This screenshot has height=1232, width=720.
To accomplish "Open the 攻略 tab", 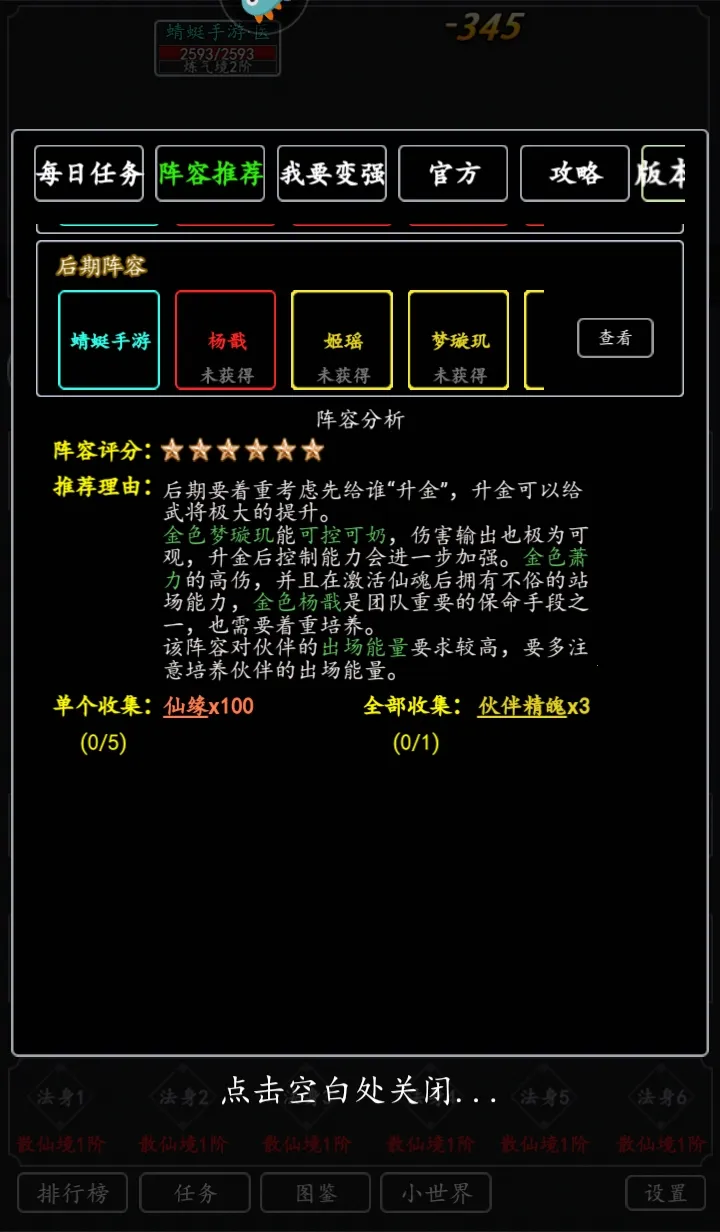I will (x=575, y=174).
